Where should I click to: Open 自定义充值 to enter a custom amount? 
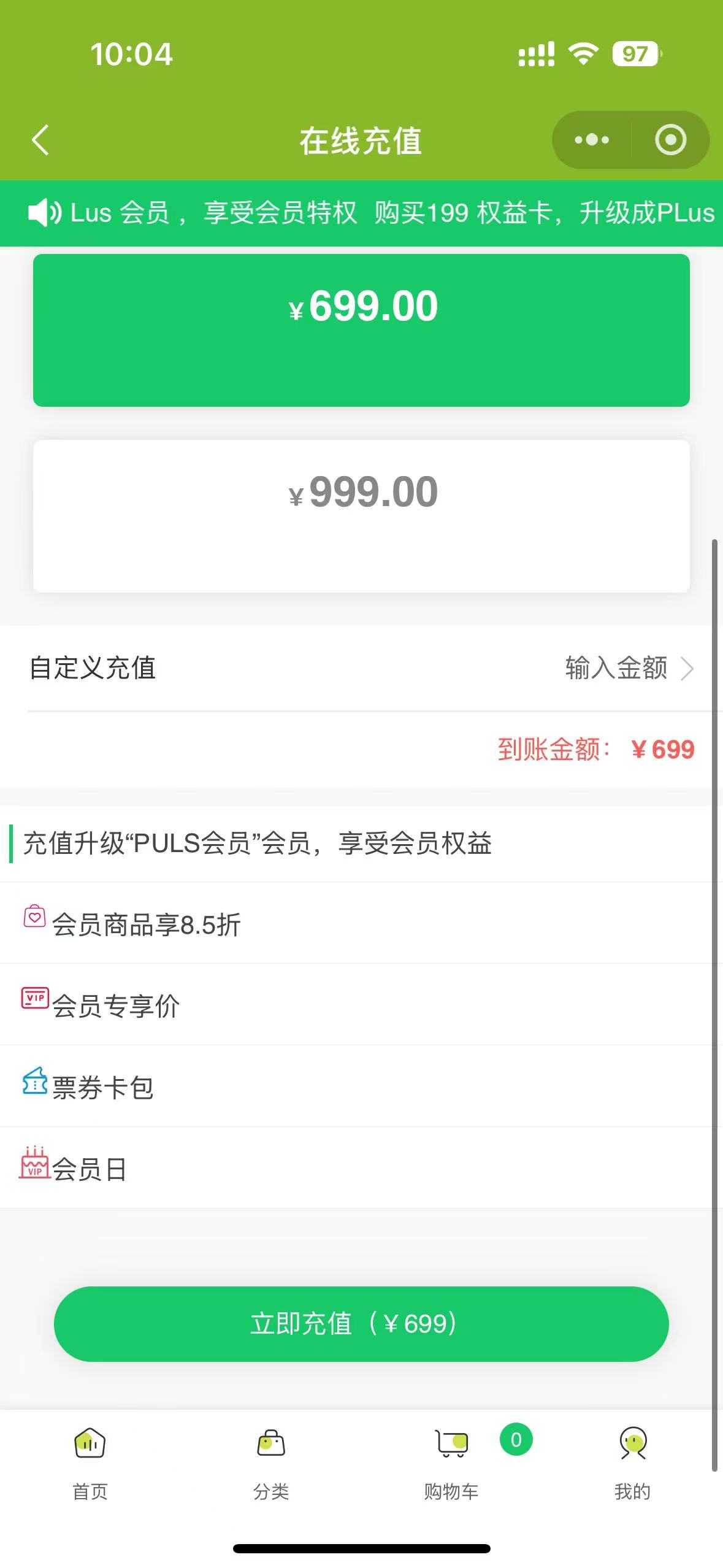point(361,668)
